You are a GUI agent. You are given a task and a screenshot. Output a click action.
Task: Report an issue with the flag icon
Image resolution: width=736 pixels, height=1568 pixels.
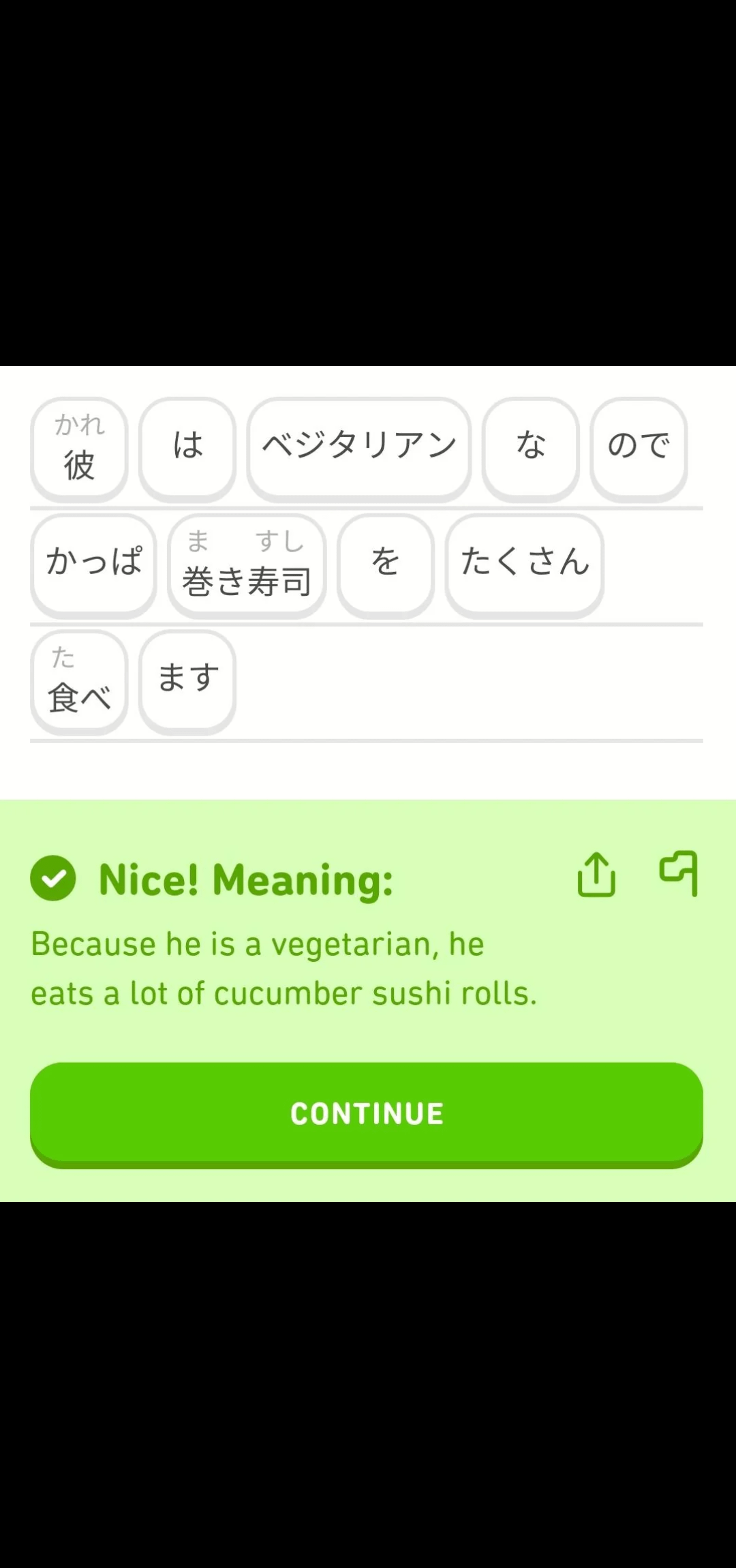(x=679, y=873)
